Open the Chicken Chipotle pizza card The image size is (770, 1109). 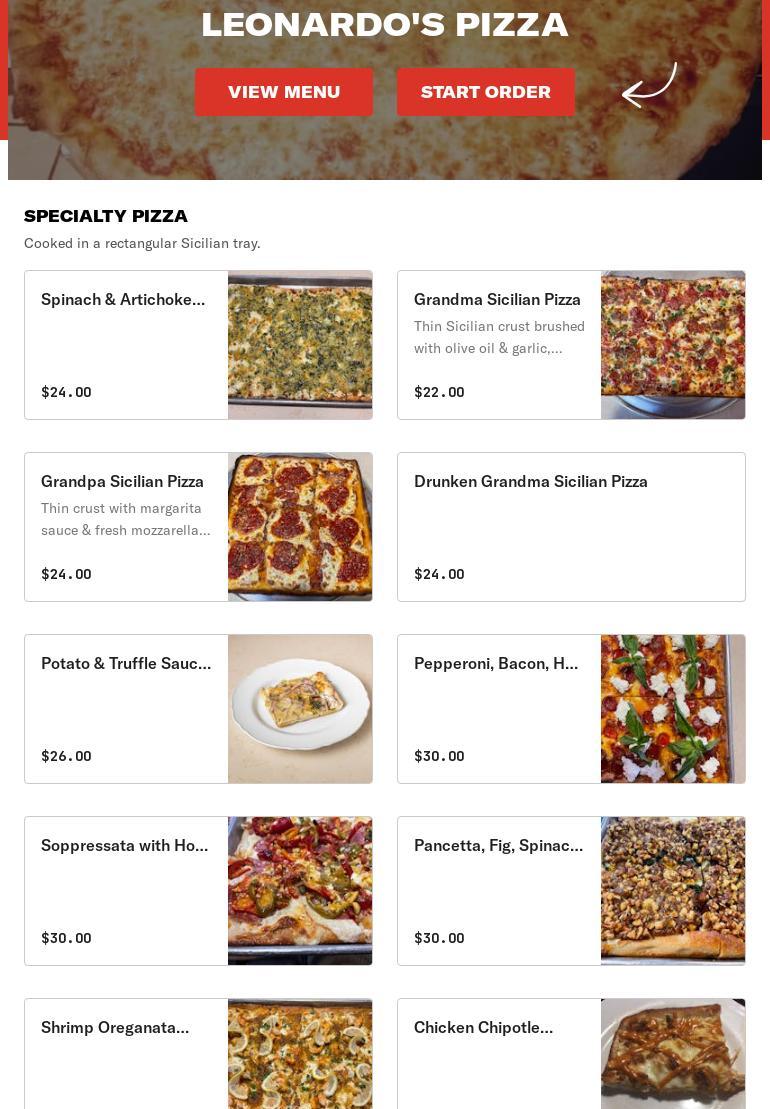571,1053
